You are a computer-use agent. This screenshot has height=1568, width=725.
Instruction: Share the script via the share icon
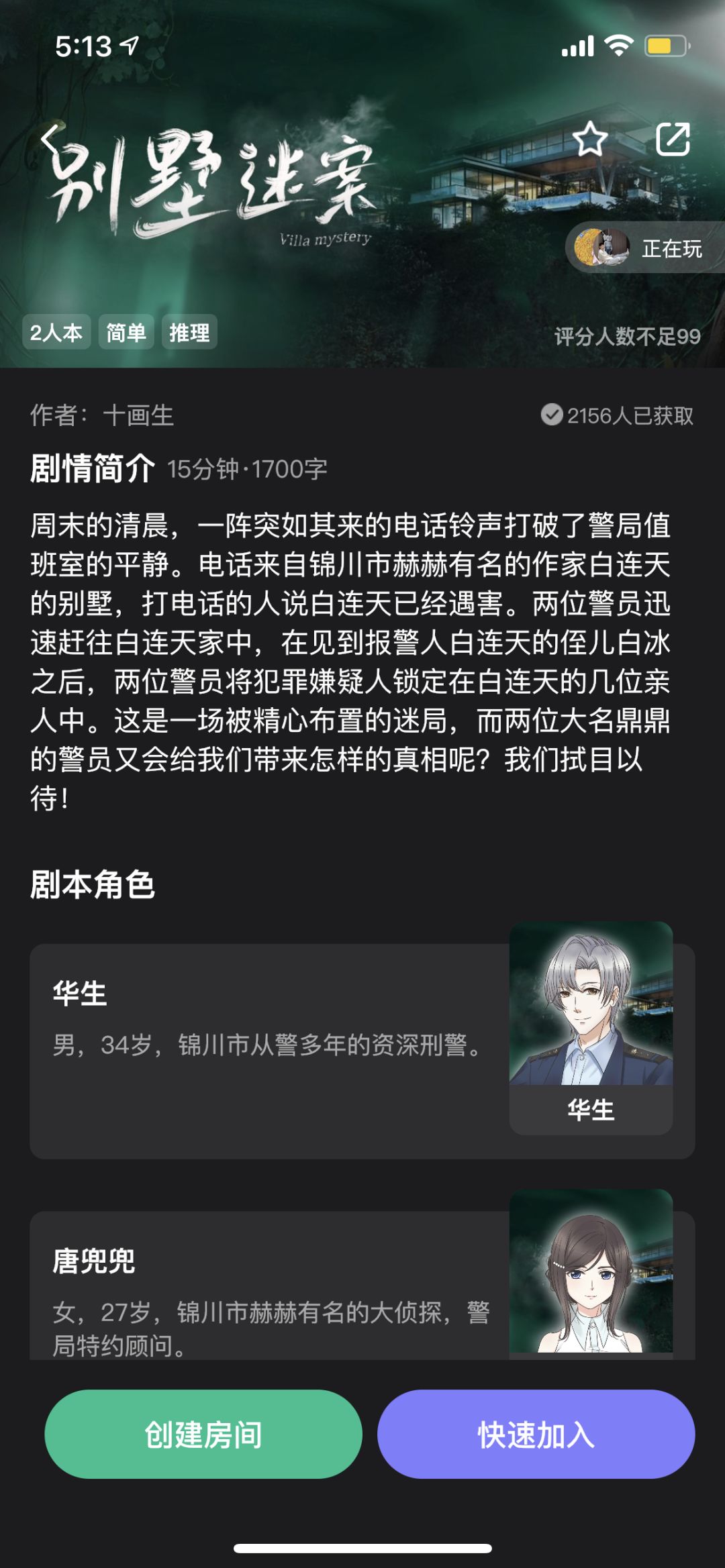673,139
